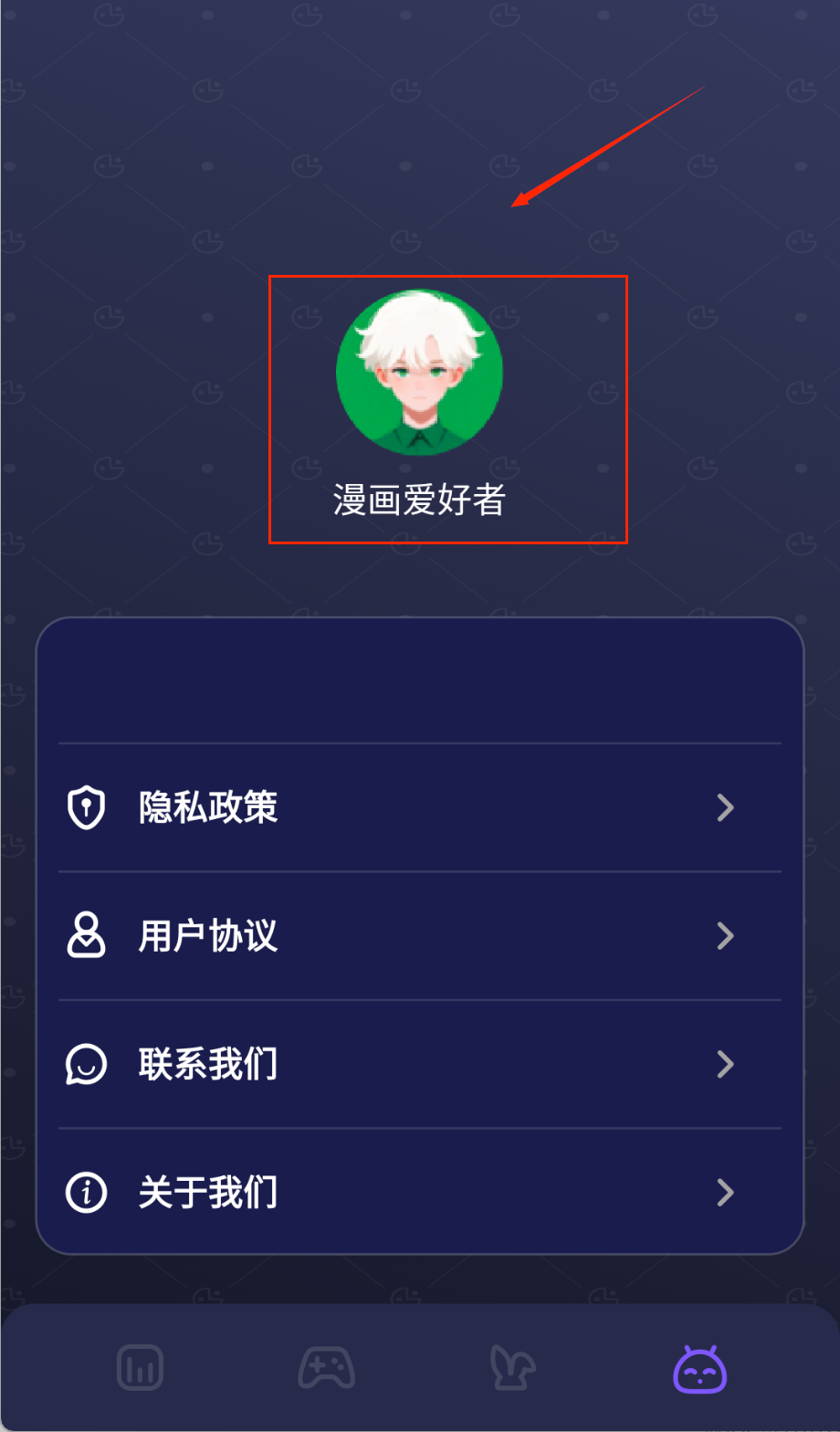
Task: Tap the profile avatar of 漫画爱好者
Action: [x=419, y=373]
